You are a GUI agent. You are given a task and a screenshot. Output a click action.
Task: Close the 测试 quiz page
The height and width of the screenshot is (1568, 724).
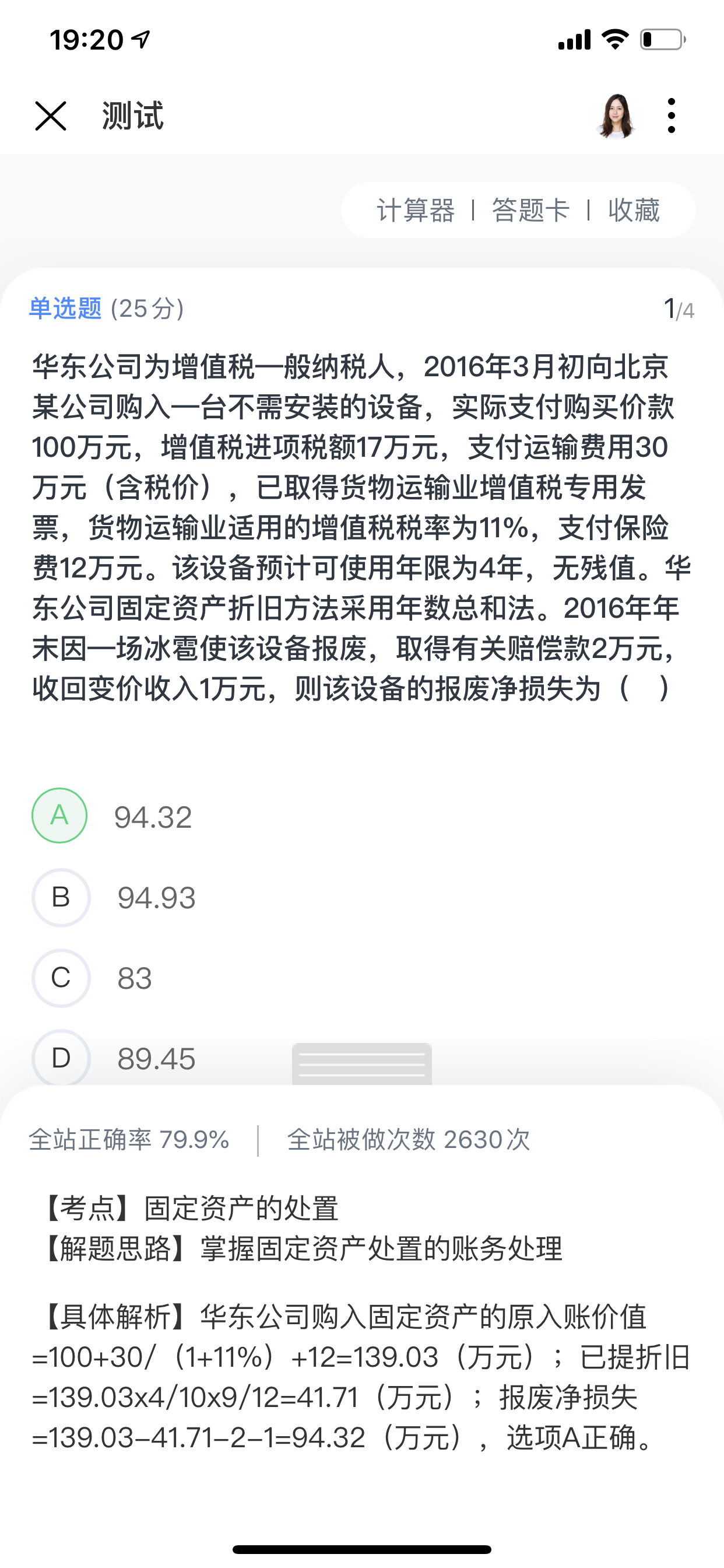(x=51, y=116)
